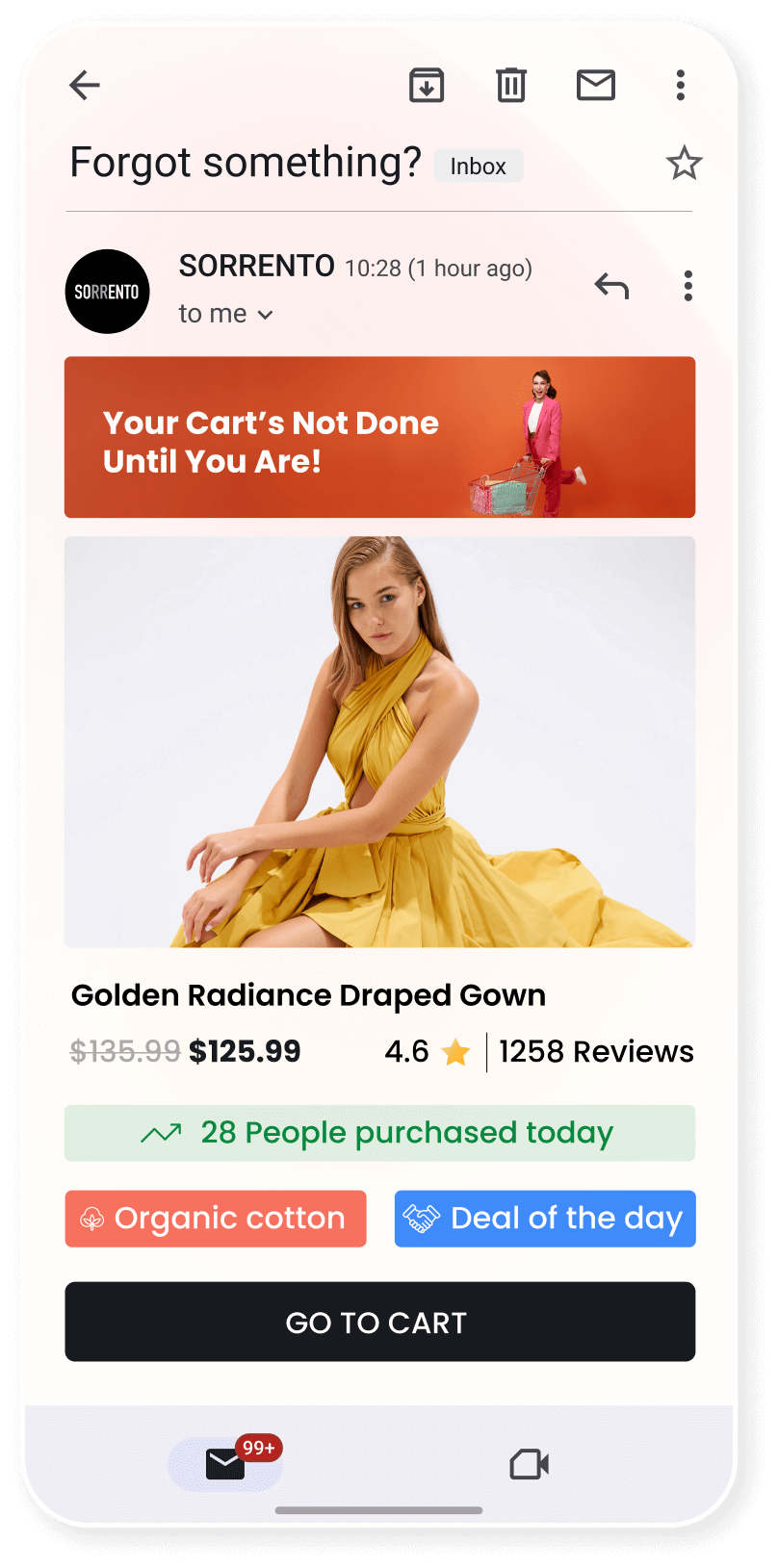Tap the GO TO CART button
Screen dimensions: 778x1568
pos(379,1322)
